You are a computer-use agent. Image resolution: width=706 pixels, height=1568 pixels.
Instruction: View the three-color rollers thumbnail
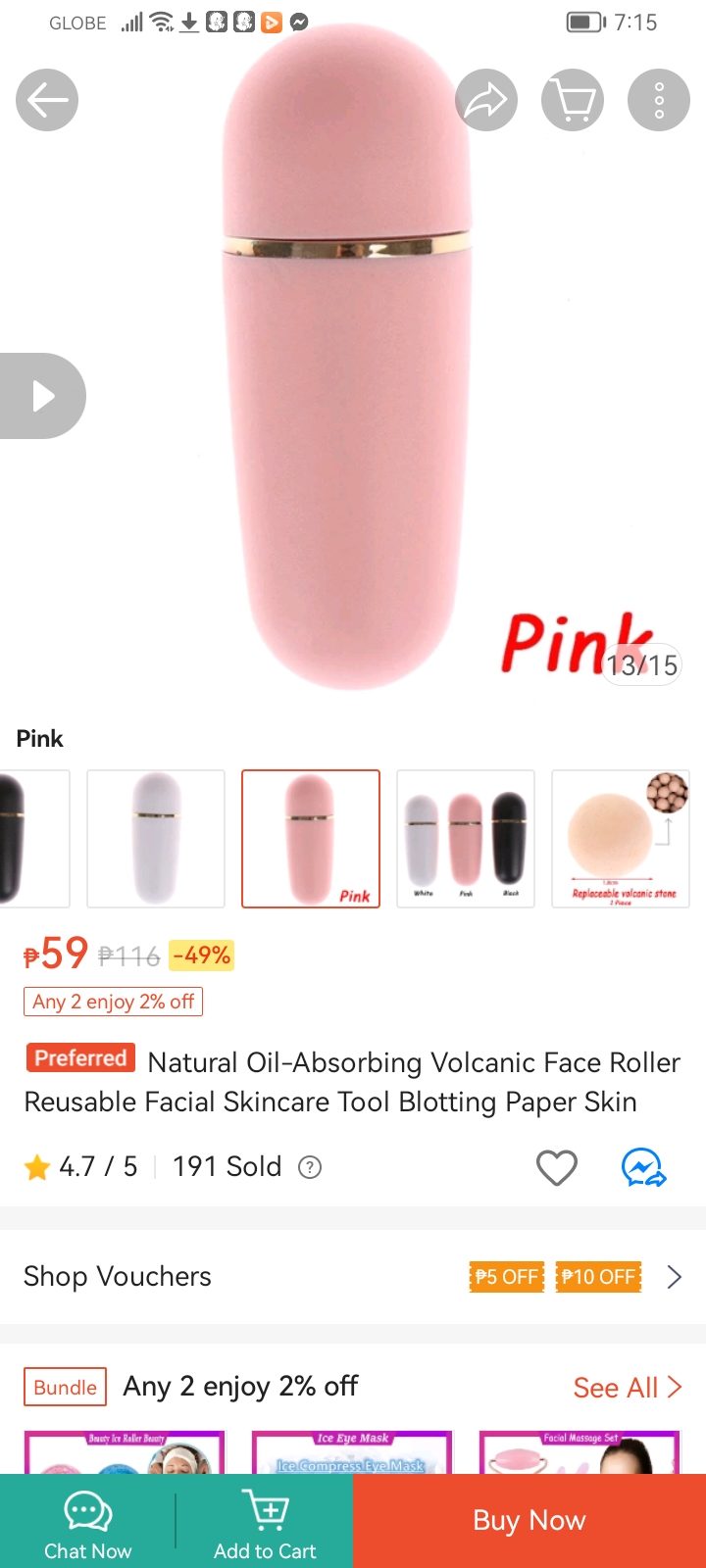click(466, 839)
